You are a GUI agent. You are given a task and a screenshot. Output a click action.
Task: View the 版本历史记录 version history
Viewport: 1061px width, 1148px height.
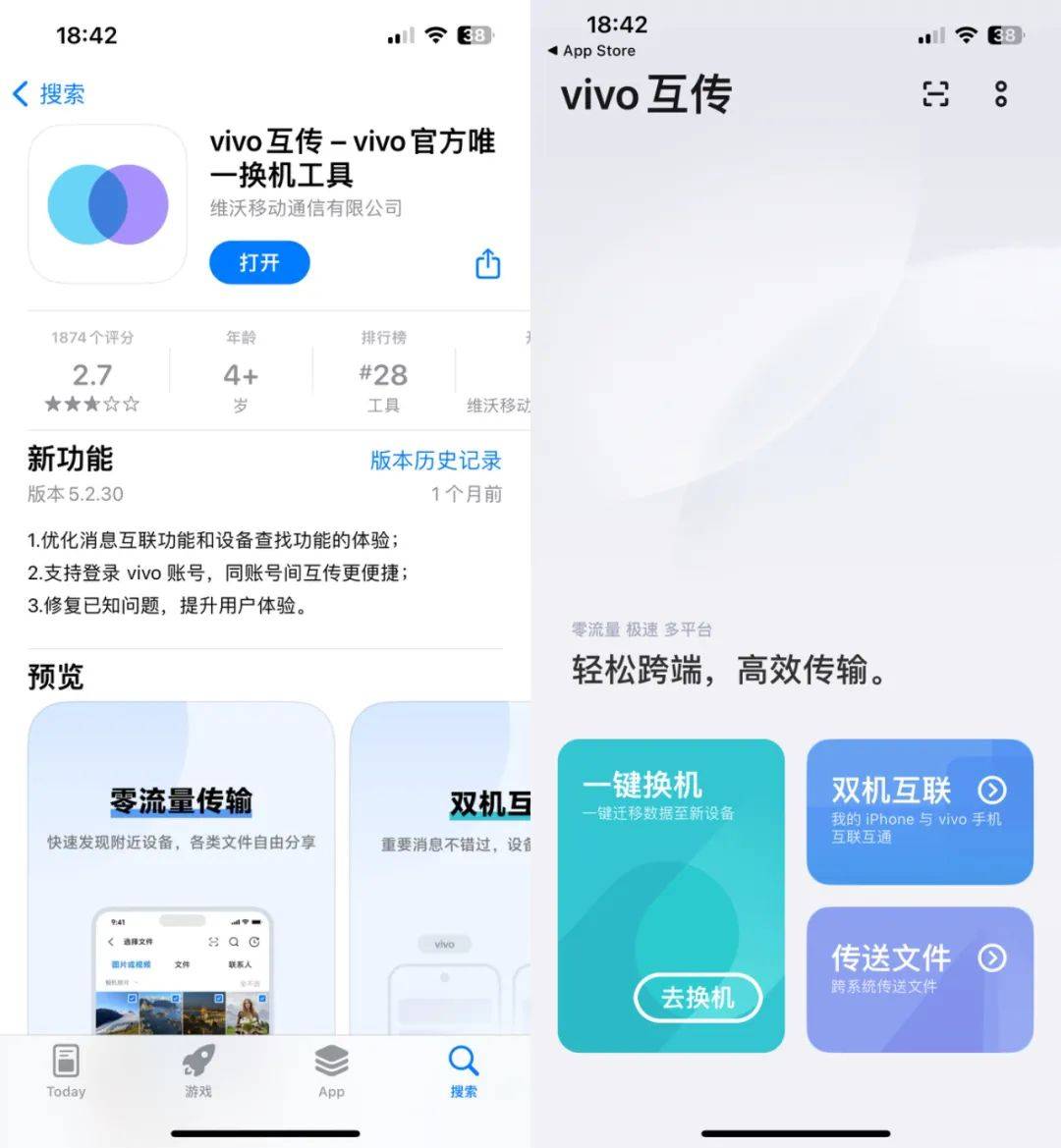click(435, 460)
